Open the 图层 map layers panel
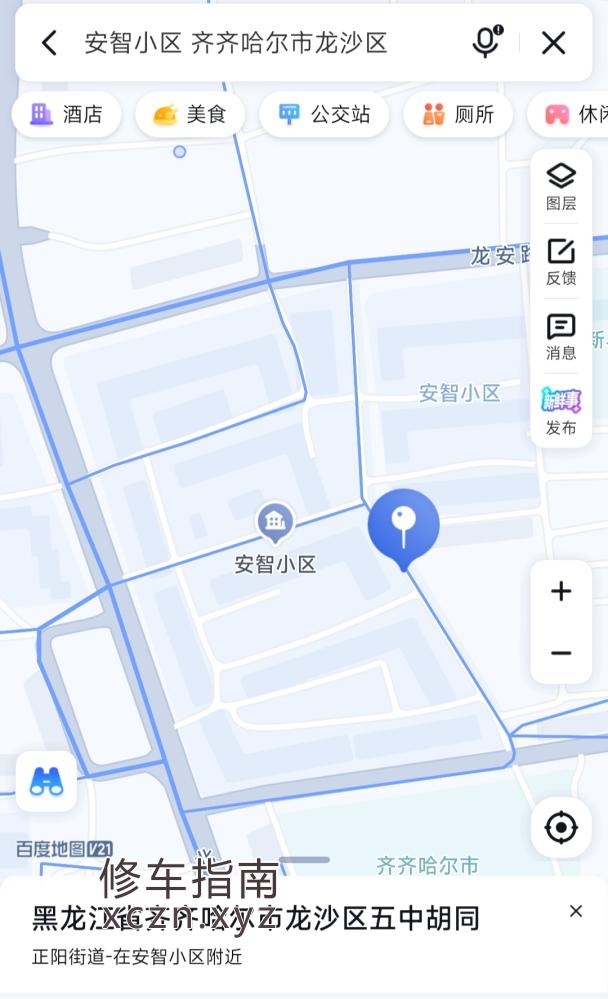 (x=561, y=186)
